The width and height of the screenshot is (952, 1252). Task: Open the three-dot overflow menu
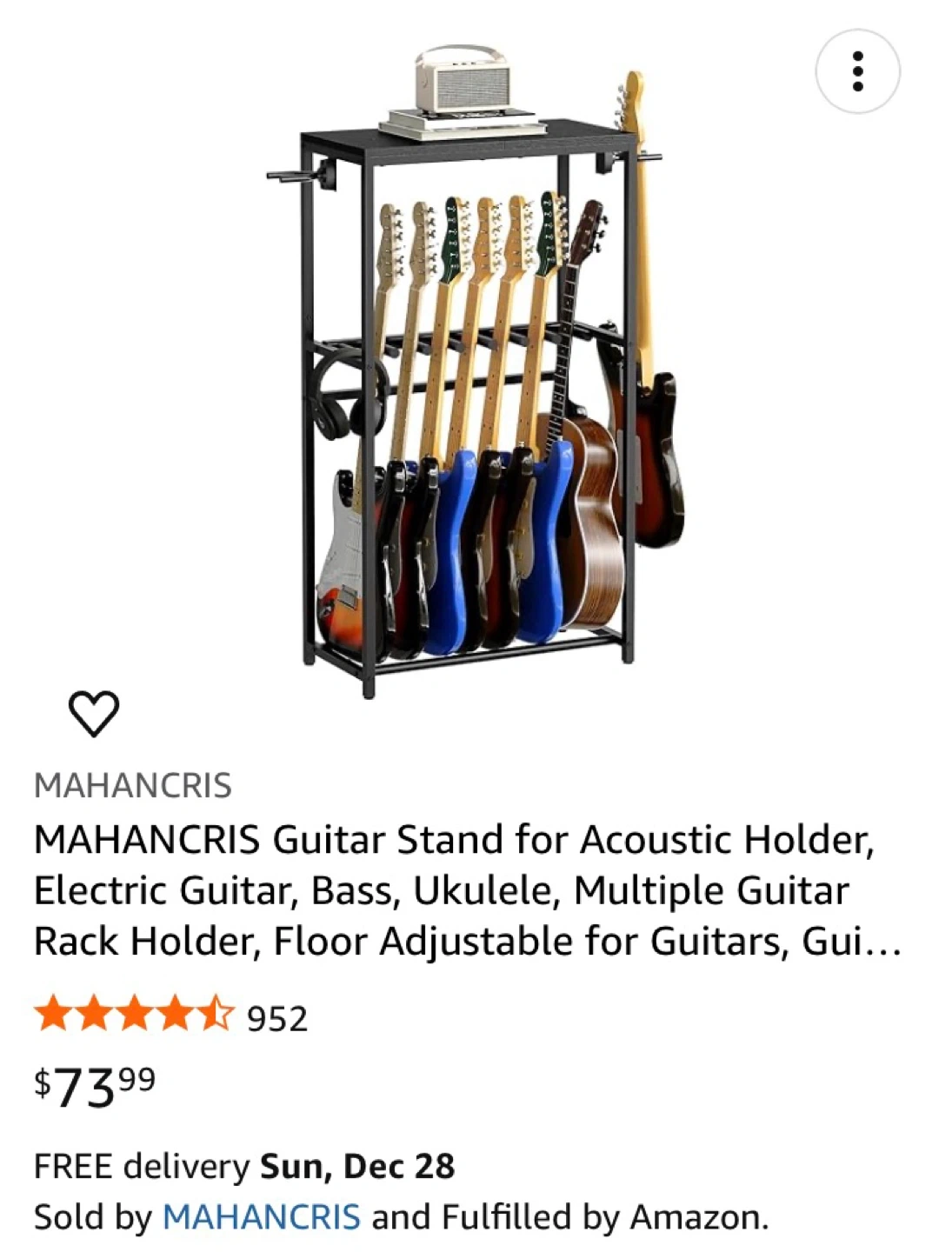(x=857, y=71)
